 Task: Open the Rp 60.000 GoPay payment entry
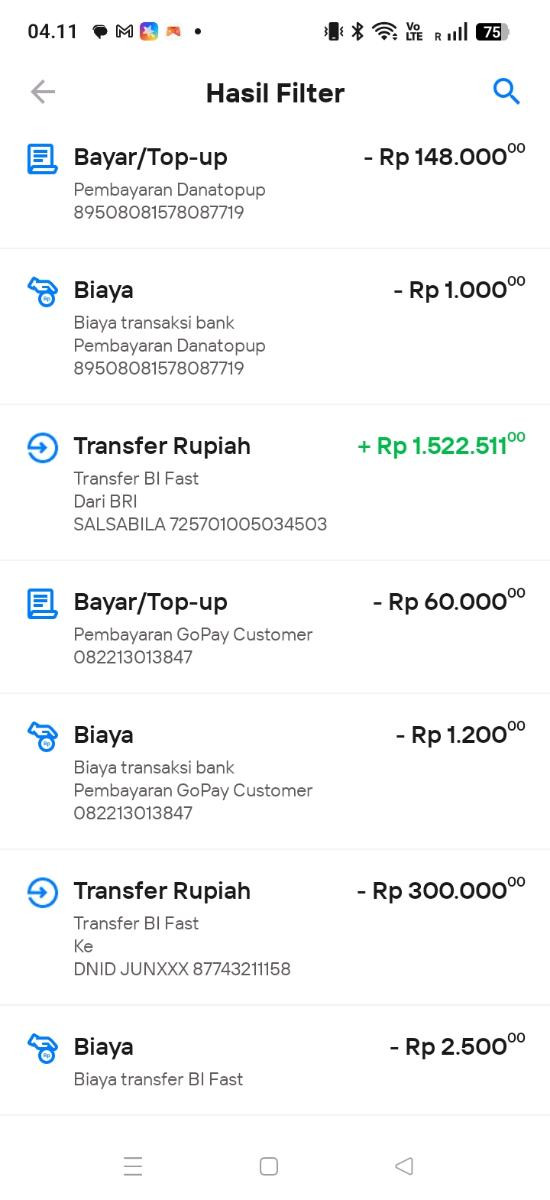click(275, 627)
